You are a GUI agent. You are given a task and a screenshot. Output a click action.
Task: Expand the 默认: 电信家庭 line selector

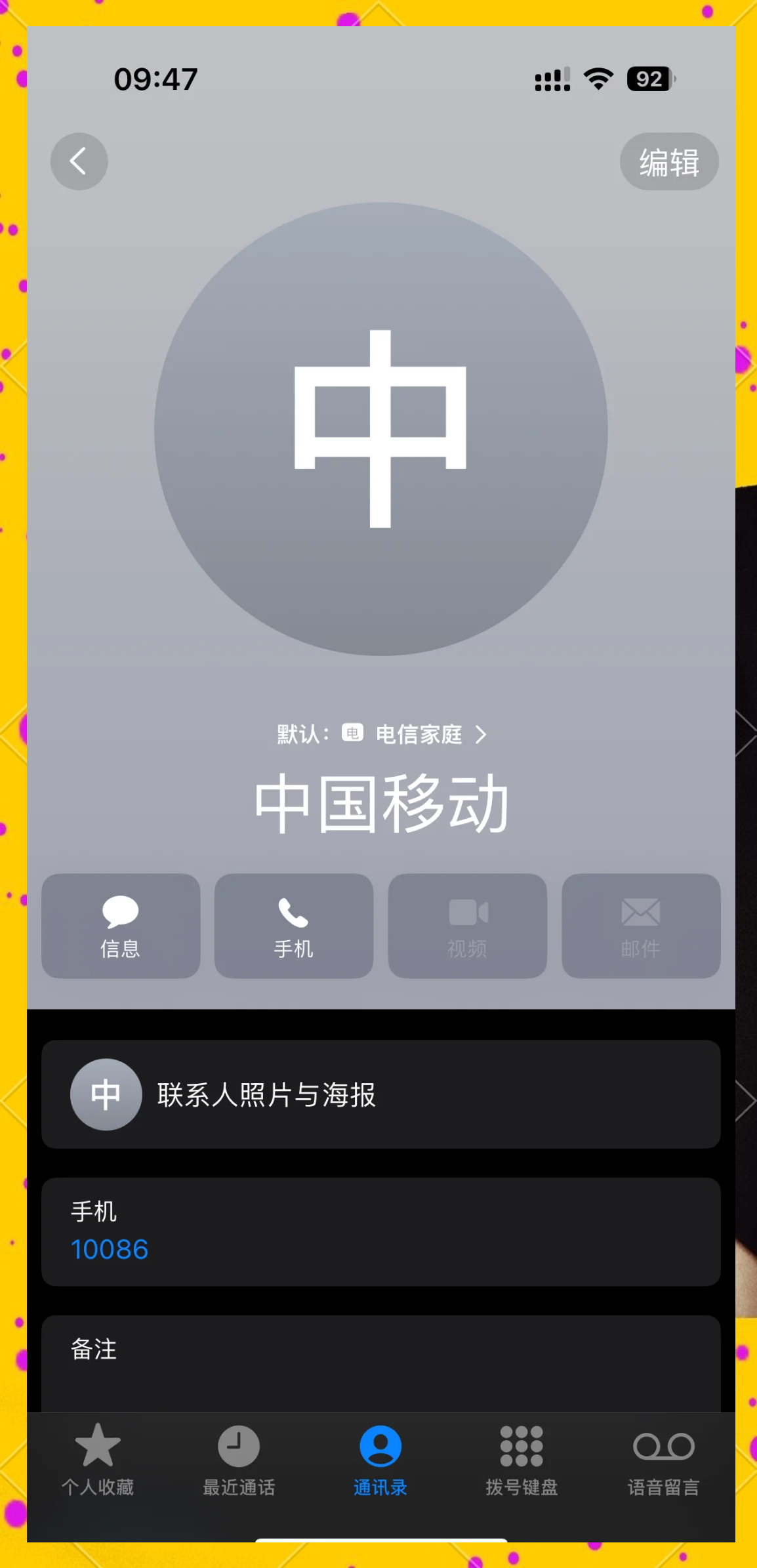pyautogui.click(x=380, y=735)
